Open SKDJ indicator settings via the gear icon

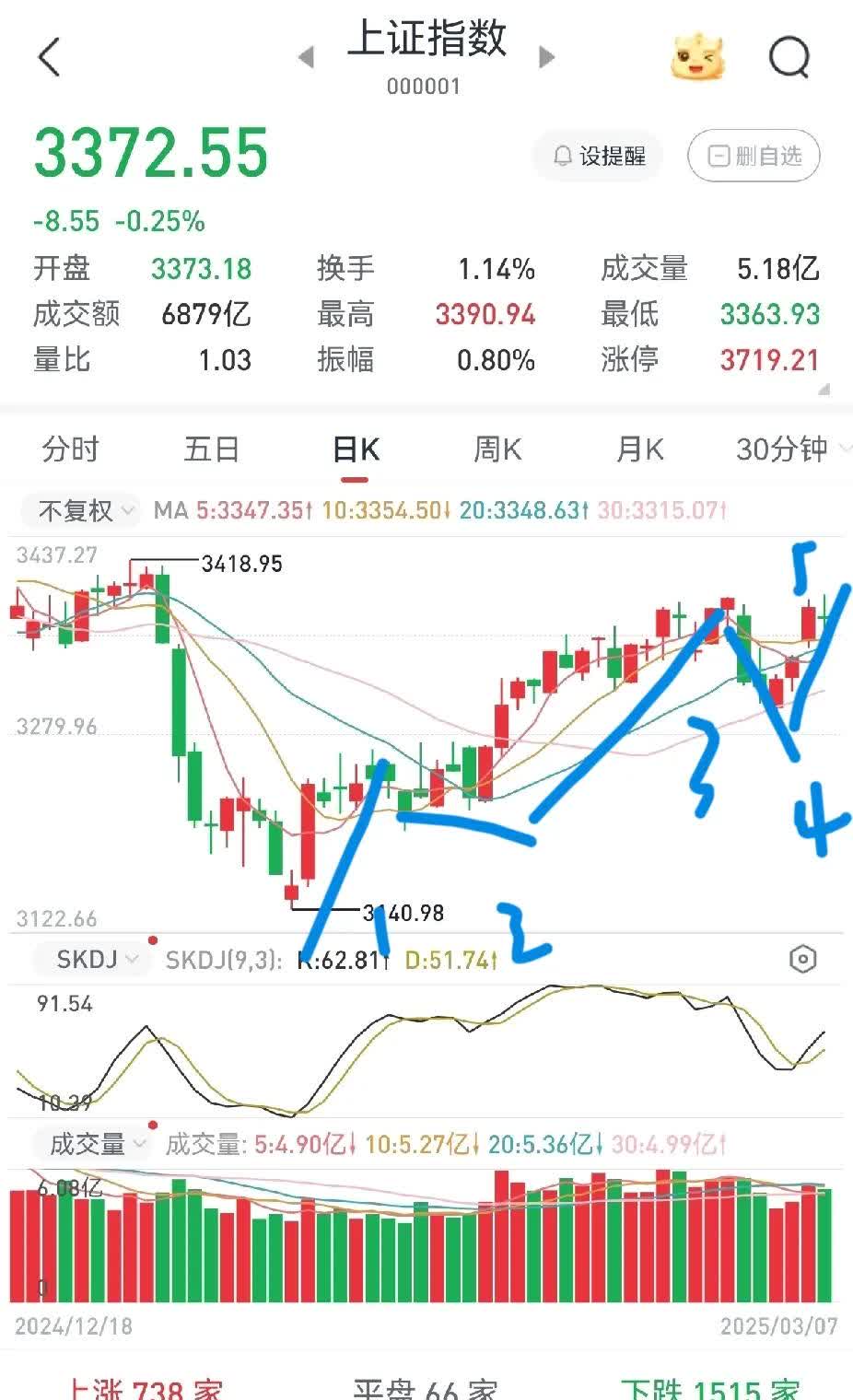802,959
